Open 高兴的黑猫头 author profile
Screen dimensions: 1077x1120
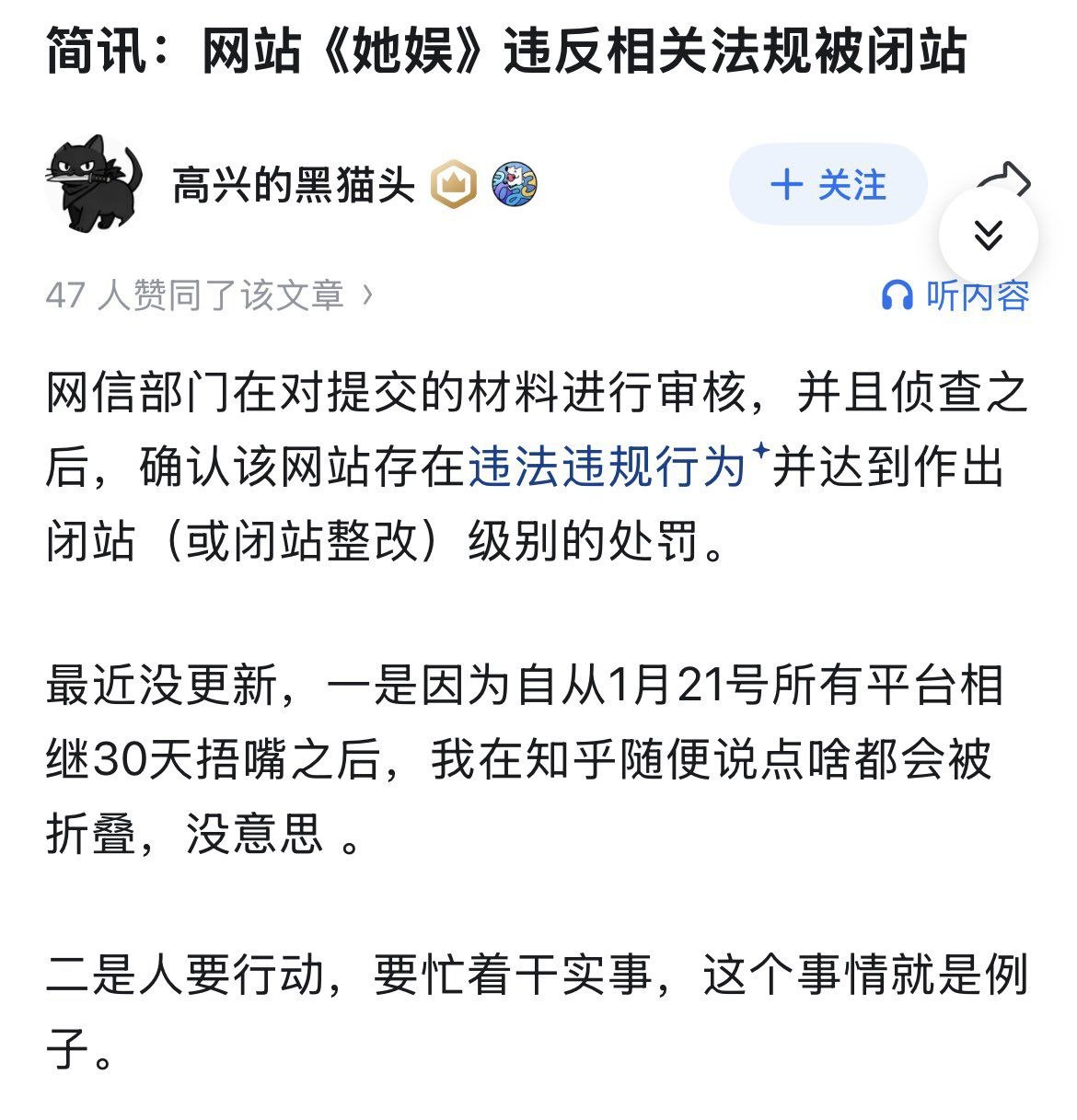pyautogui.click(x=293, y=186)
